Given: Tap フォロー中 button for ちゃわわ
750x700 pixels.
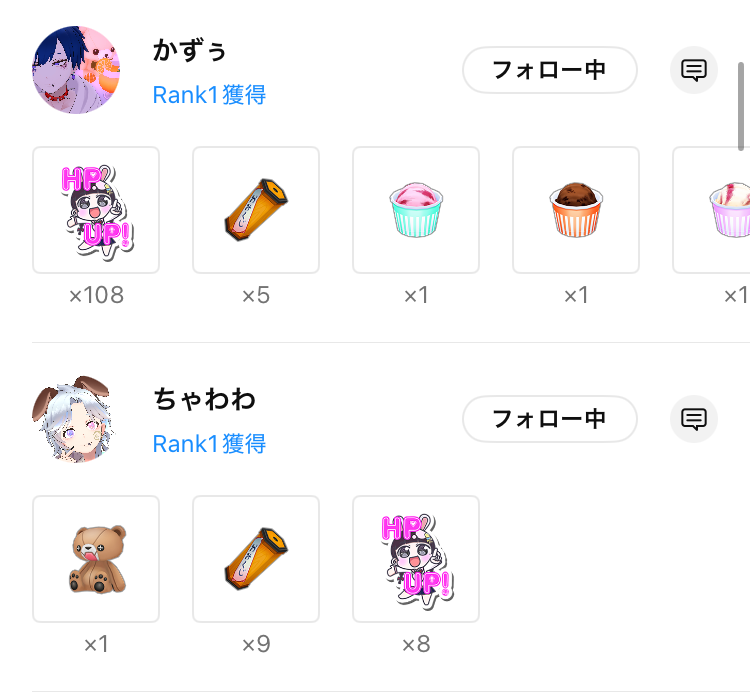Looking at the screenshot, I should coord(549,419).
